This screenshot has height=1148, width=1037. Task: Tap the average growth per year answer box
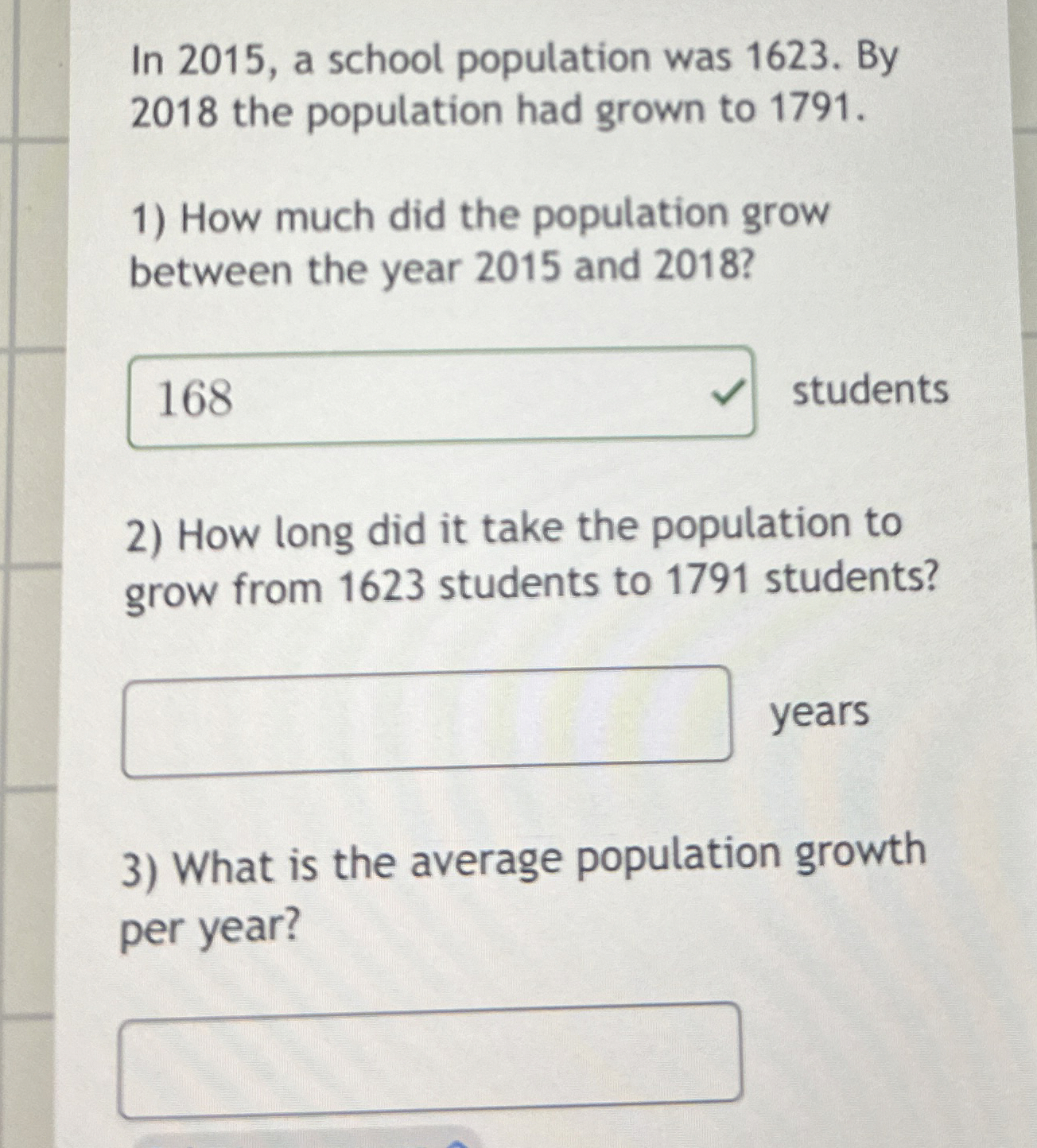click(430, 1058)
